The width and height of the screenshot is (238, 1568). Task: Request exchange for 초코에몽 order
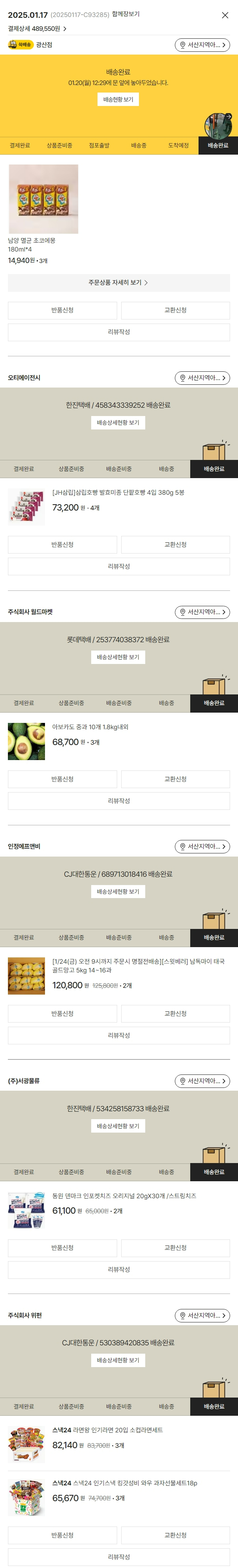(x=176, y=310)
